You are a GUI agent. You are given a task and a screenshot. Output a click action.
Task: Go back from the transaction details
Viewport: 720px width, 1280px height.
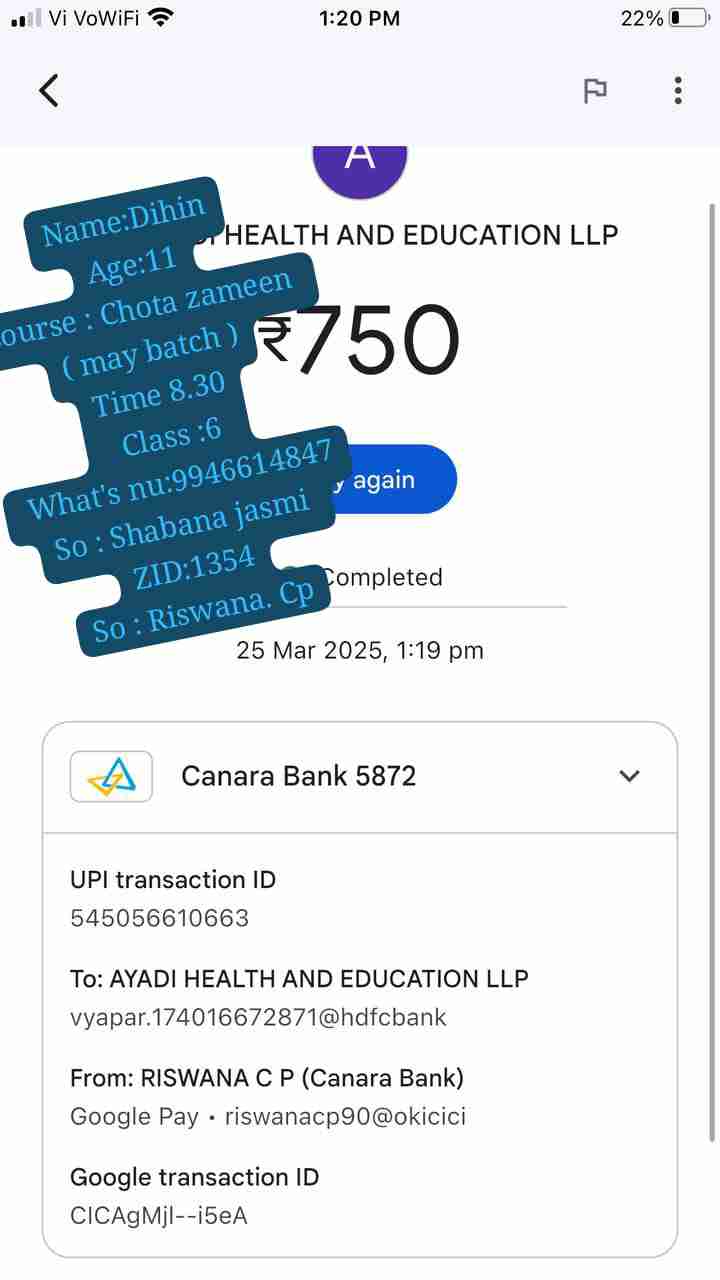(x=49, y=90)
